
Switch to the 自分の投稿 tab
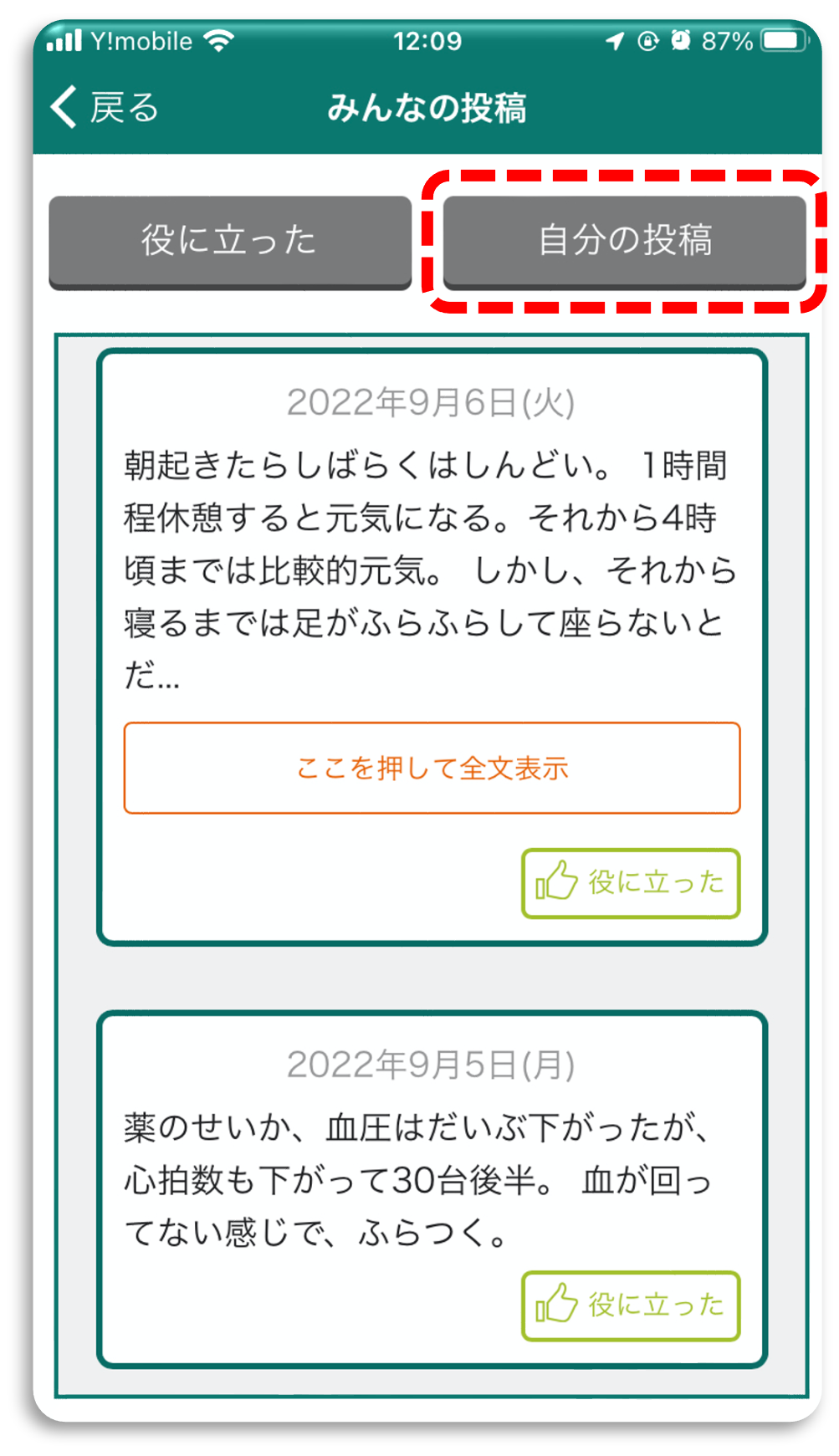[627, 242]
